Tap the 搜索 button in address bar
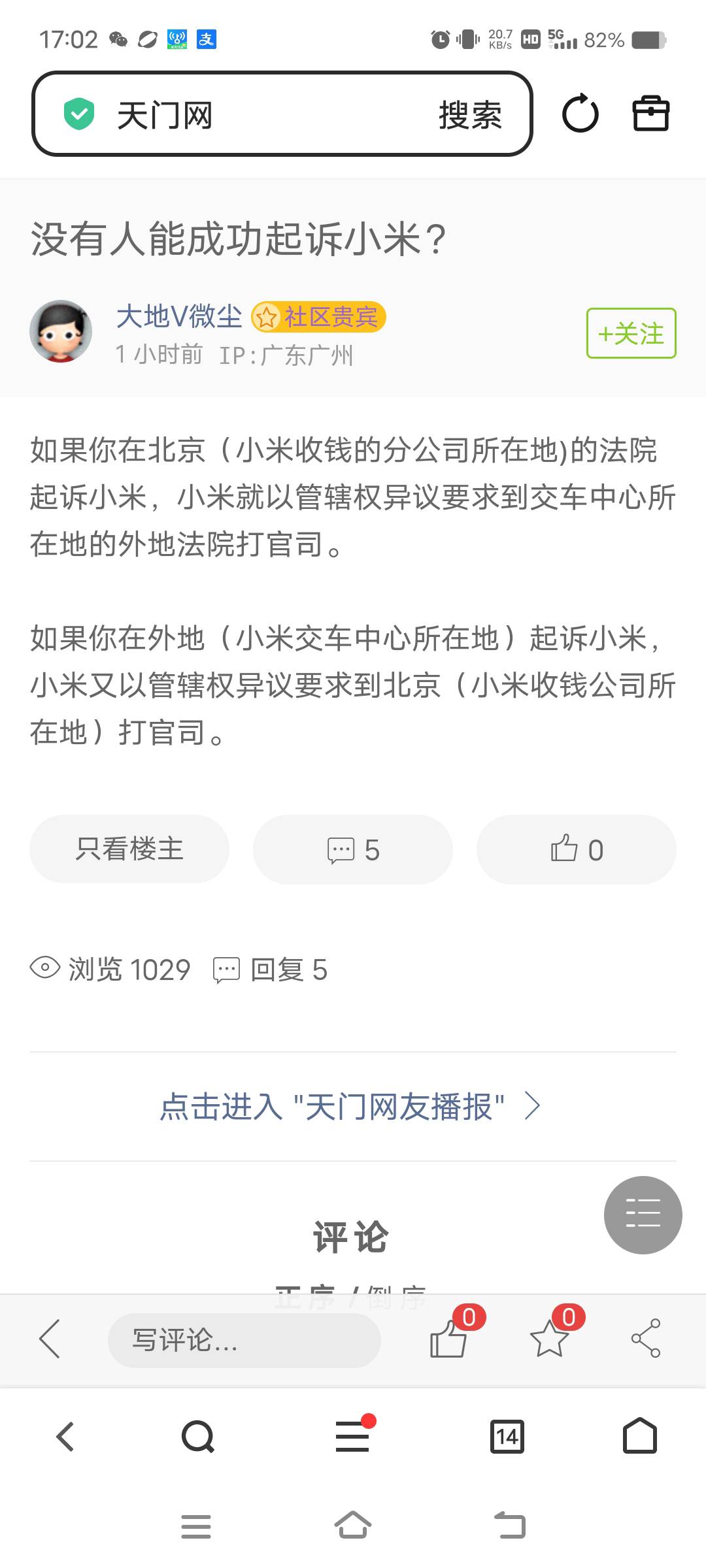 tap(469, 115)
